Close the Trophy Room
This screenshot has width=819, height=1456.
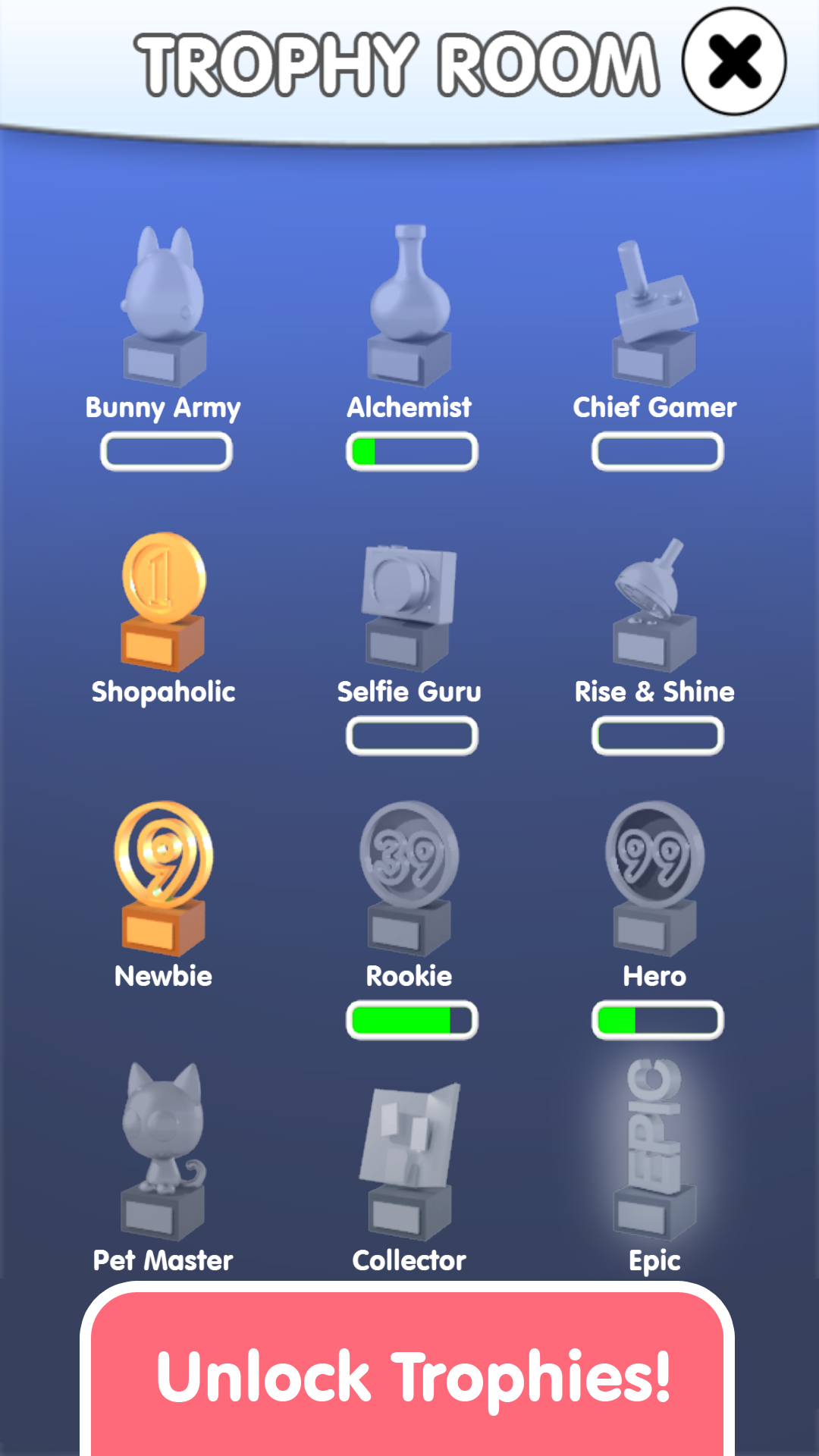(733, 61)
